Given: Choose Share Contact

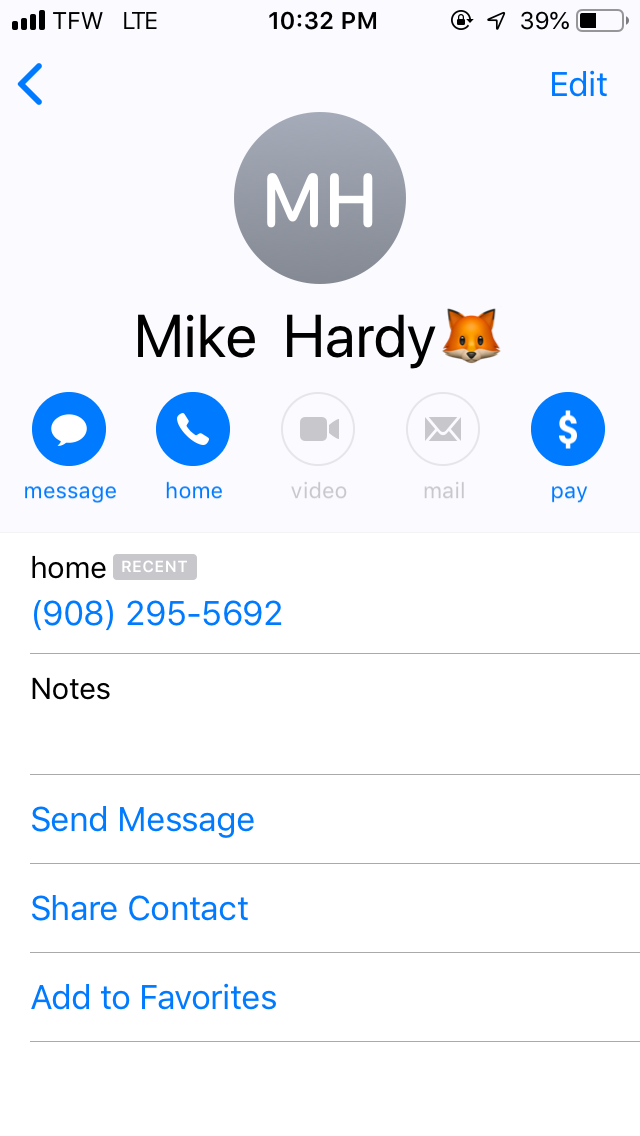Looking at the screenshot, I should (140, 908).
